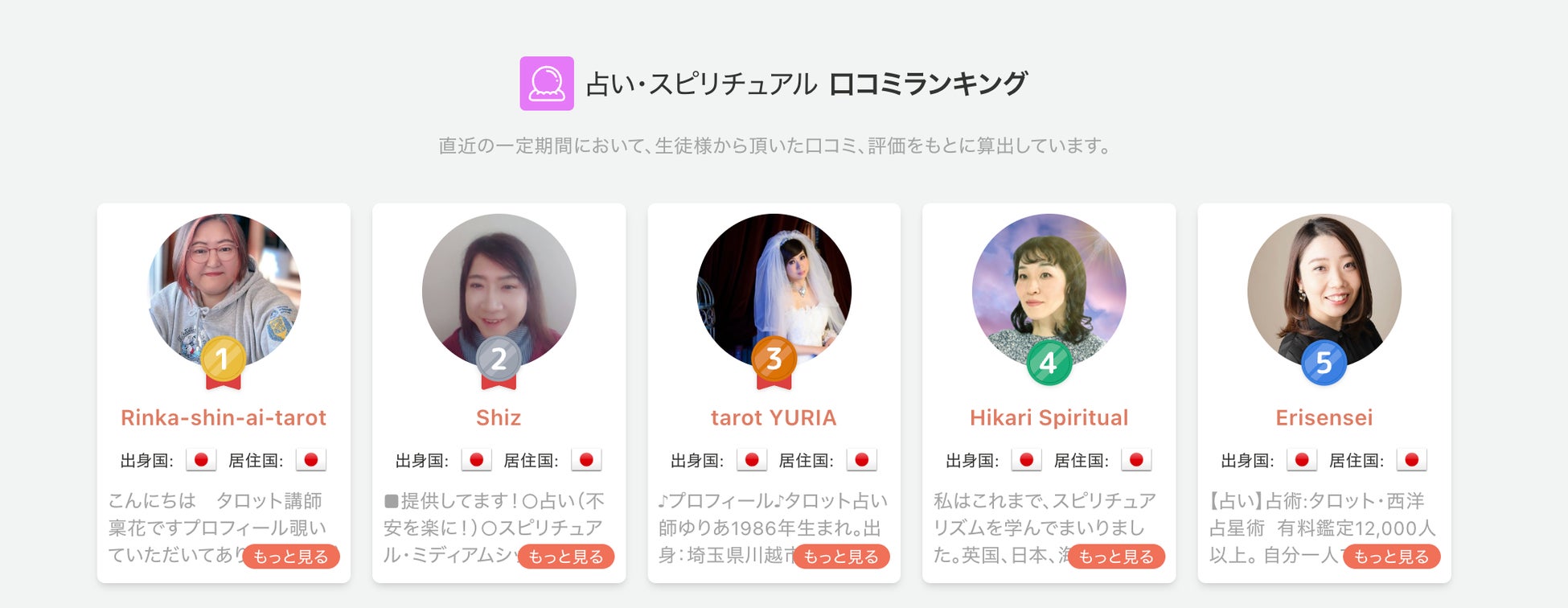The width and height of the screenshot is (1568, 608).
Task: Open Erisensei's profile name link
Action: pos(1324,417)
